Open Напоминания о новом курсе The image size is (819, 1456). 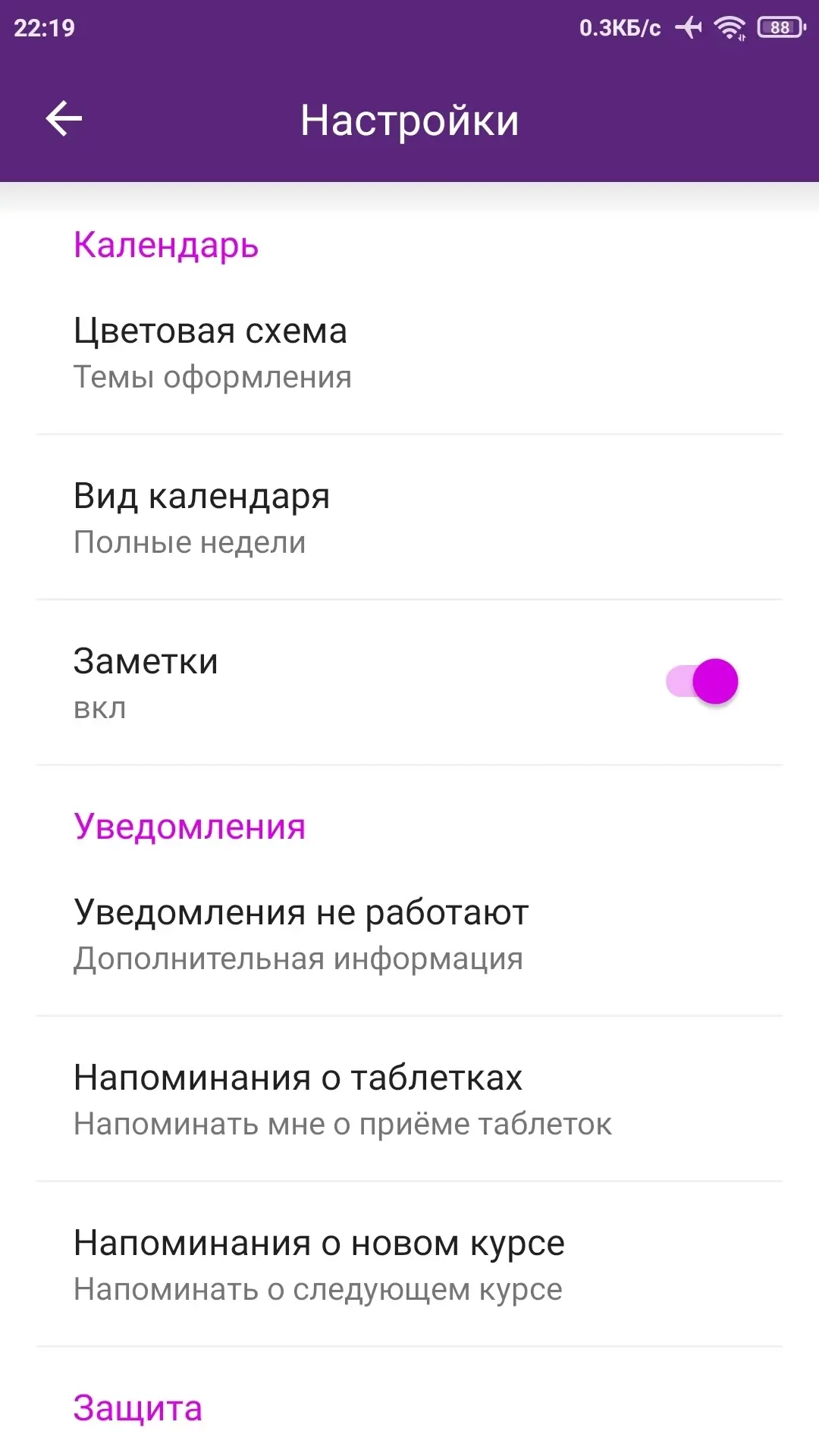click(409, 1265)
